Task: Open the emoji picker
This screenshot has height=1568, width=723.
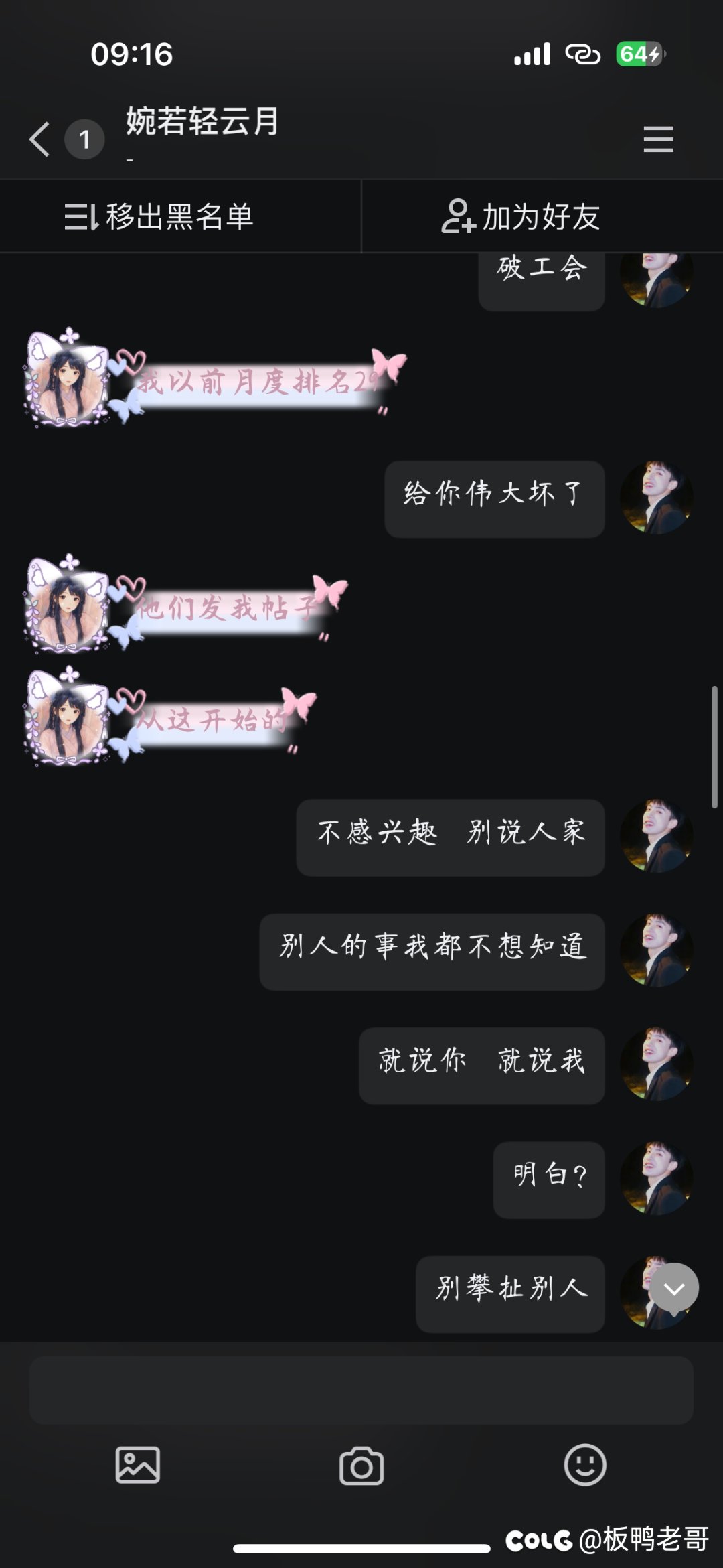Action: [585, 1465]
